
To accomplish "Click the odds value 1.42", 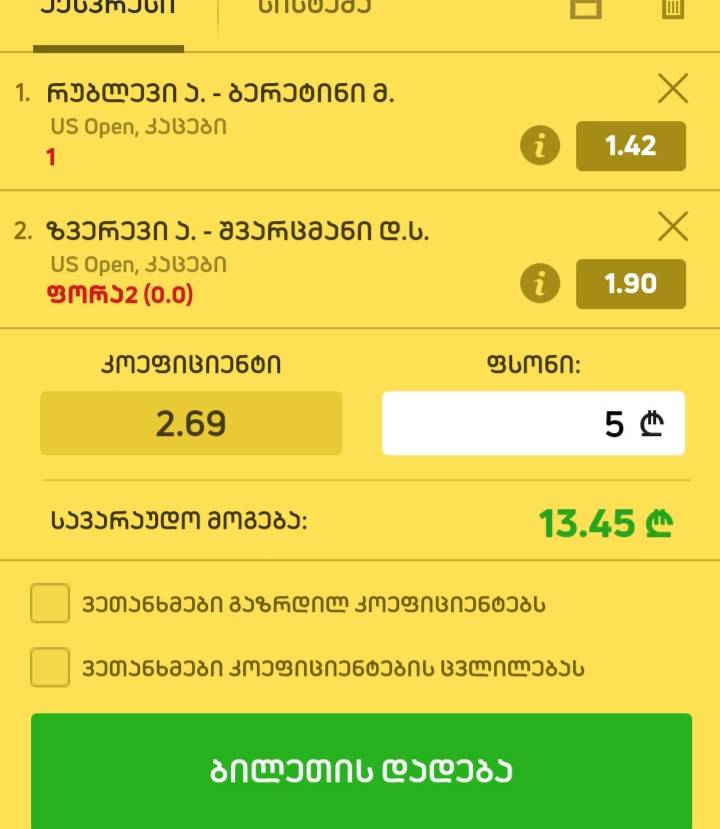I will (631, 145).
